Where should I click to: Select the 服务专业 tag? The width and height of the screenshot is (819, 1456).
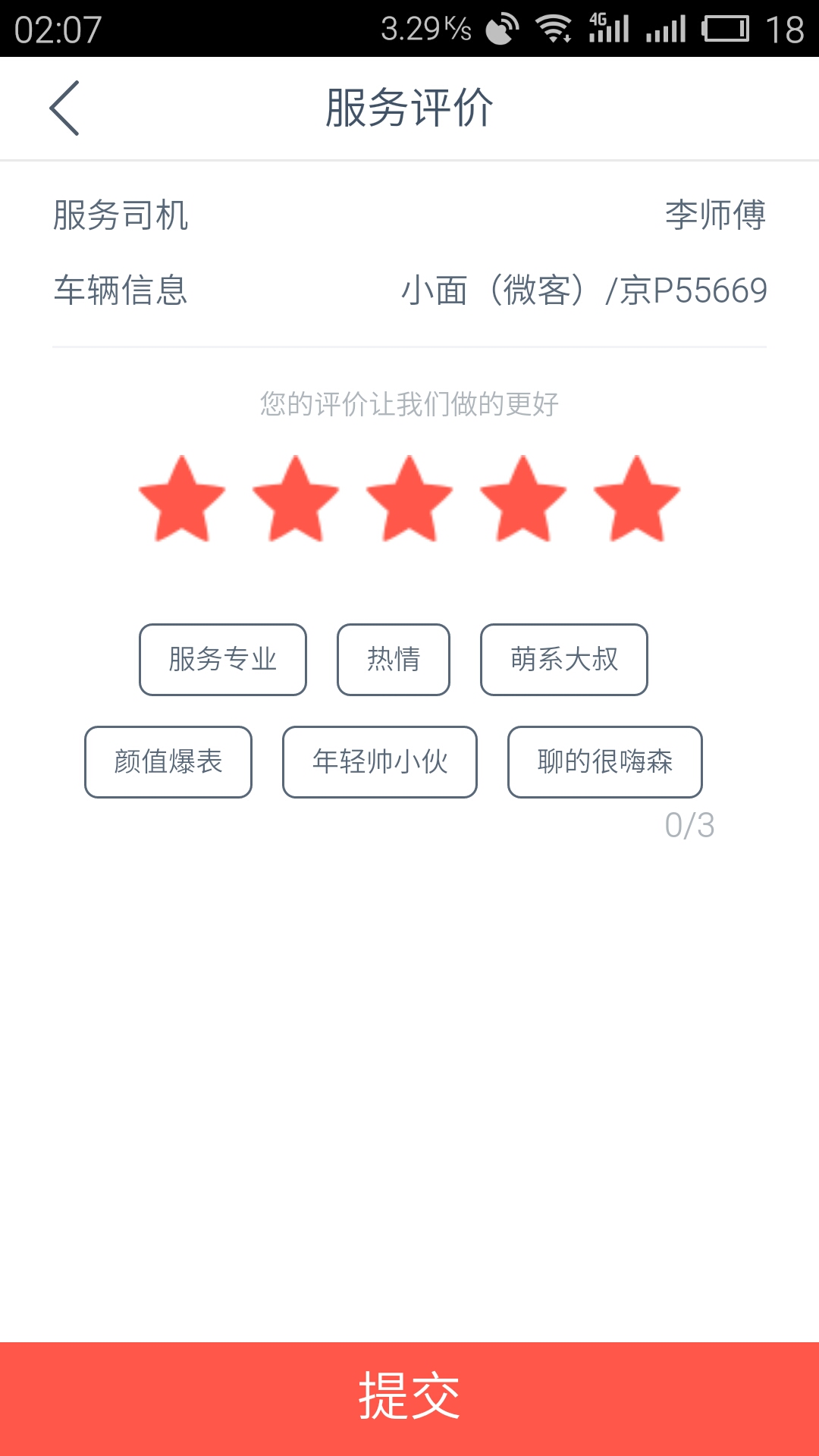click(x=223, y=660)
